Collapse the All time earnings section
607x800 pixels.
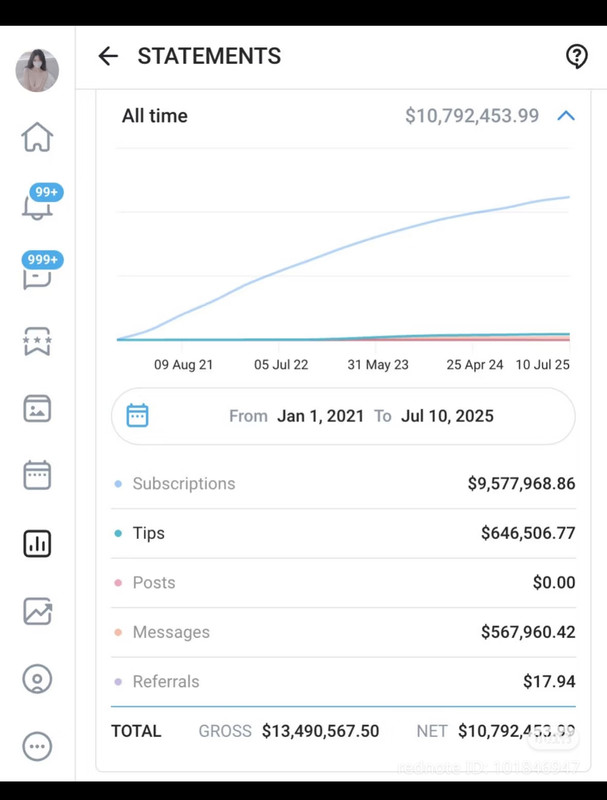click(x=565, y=116)
